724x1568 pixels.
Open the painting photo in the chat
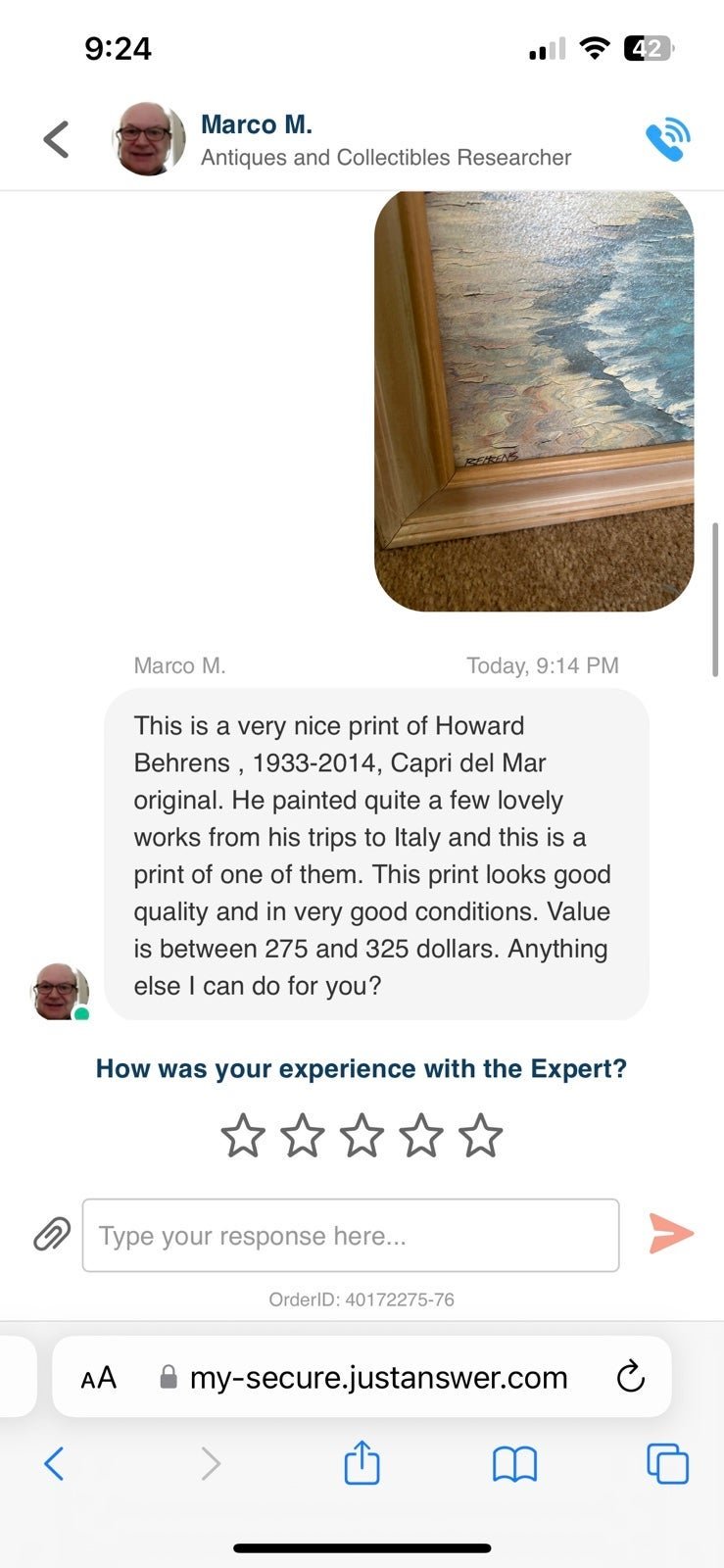(534, 401)
